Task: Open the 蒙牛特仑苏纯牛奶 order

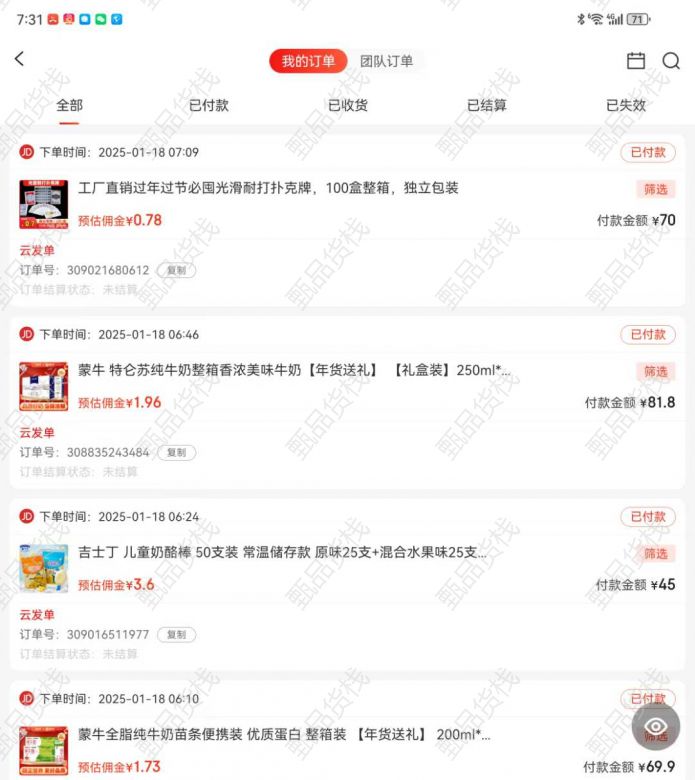Action: (x=294, y=370)
